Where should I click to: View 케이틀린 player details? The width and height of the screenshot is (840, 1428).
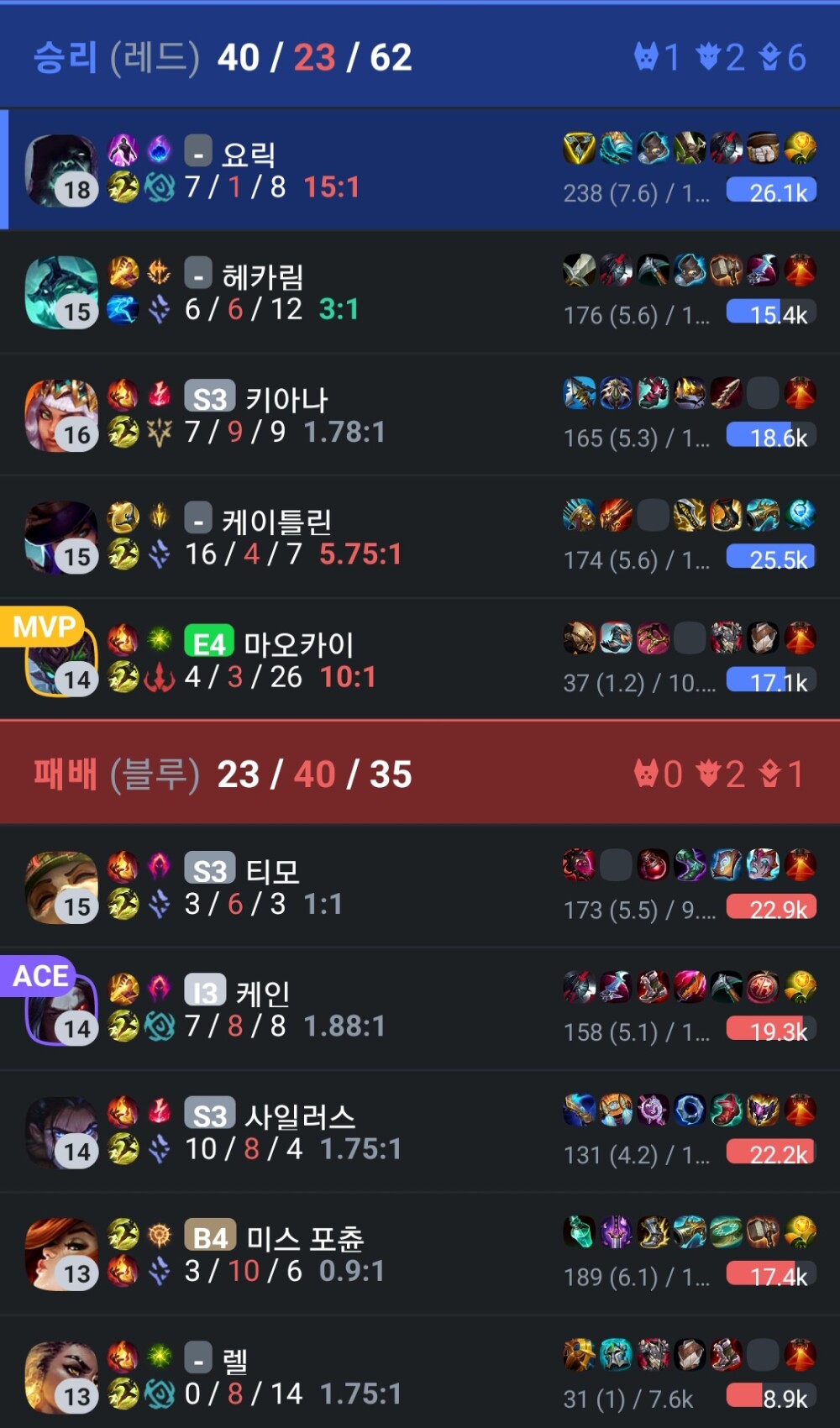point(420,538)
